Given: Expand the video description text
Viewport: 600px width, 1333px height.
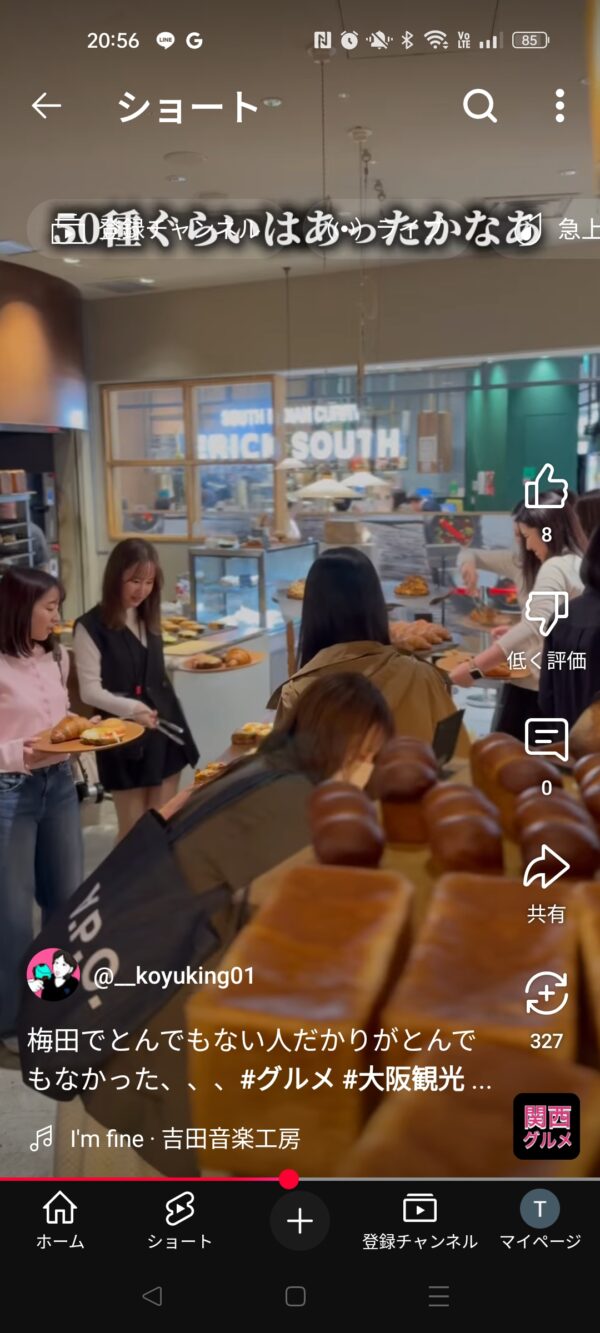Looking at the screenshot, I should (260, 1059).
